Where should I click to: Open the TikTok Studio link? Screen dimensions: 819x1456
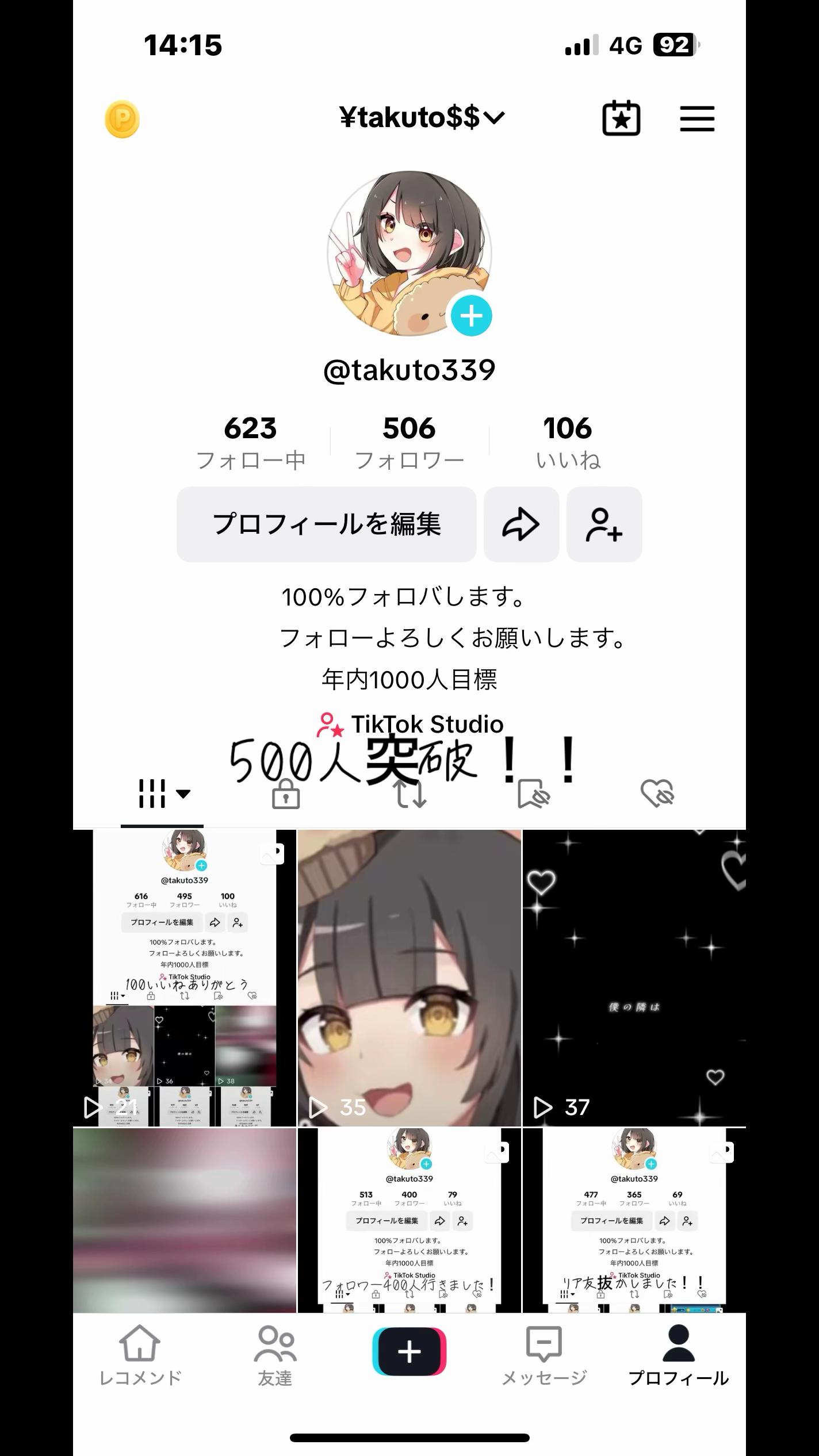pos(410,724)
